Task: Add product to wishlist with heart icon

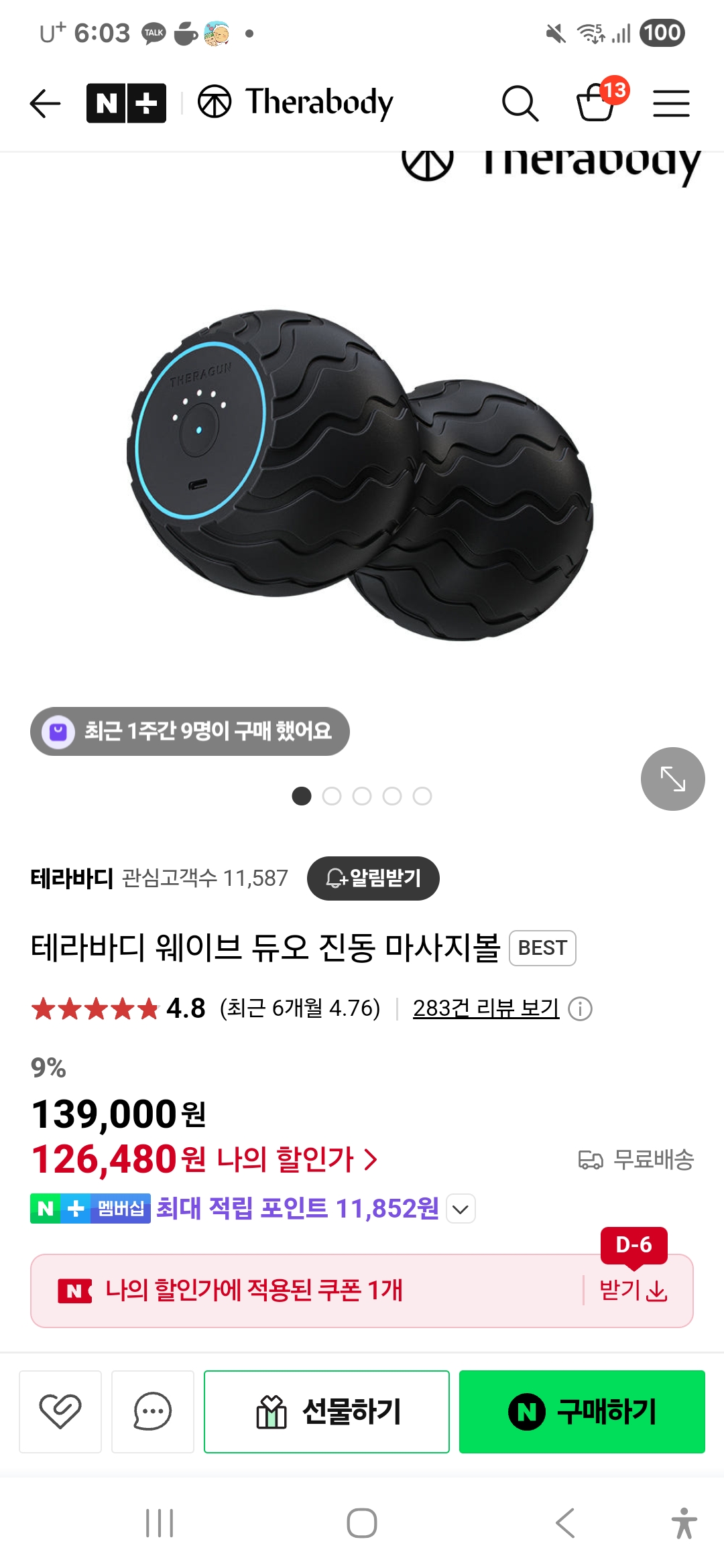Action: [x=60, y=1411]
